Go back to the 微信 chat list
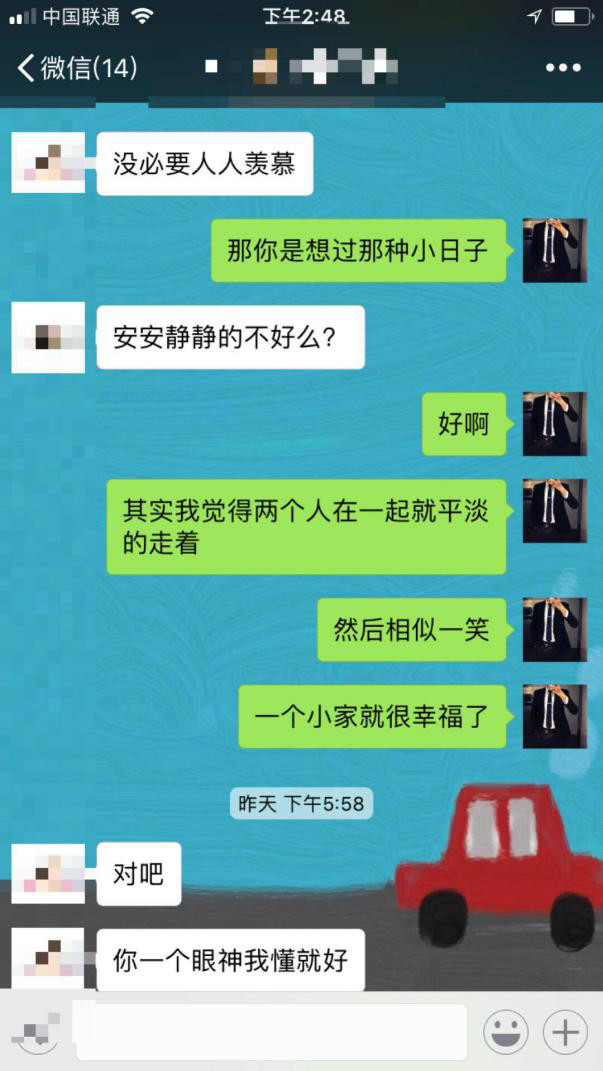 [76, 68]
